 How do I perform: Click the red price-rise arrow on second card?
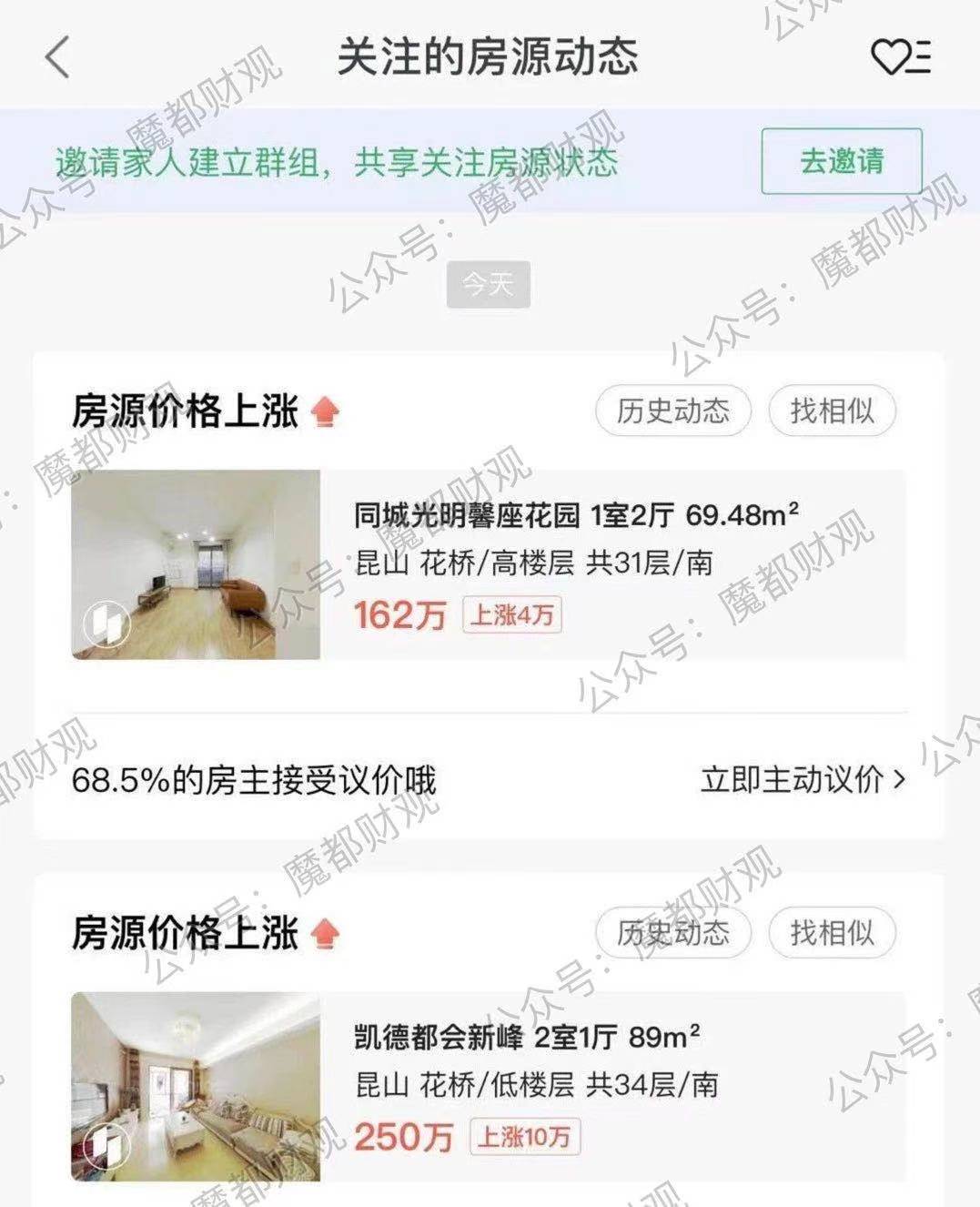pos(324,932)
